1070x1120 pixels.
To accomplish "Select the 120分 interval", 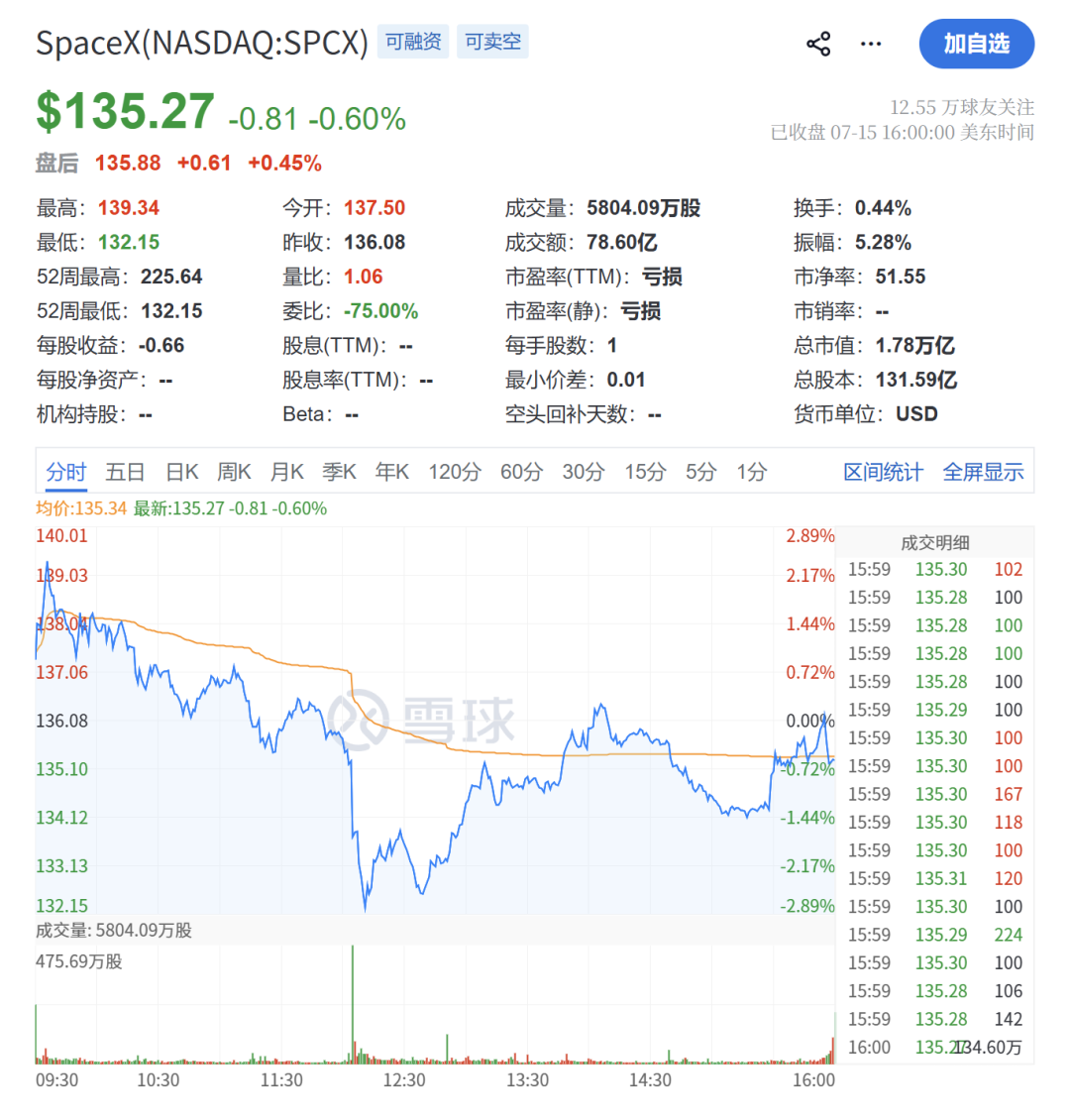I will [455, 472].
